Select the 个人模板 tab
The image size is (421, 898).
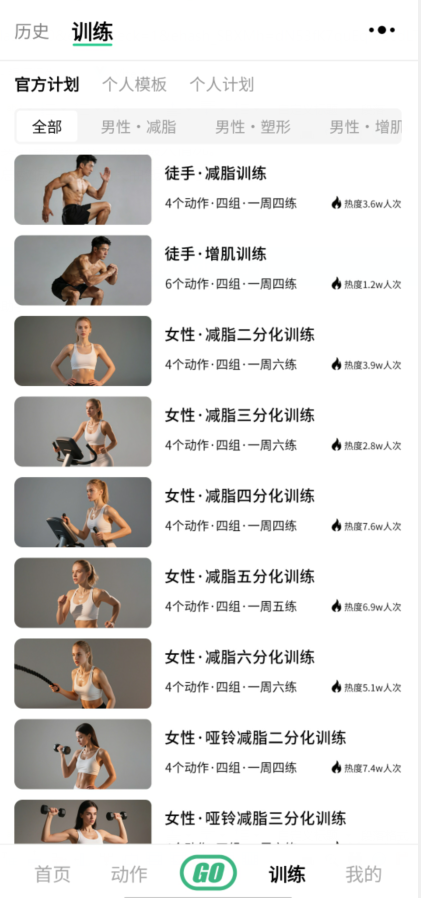tap(135, 85)
